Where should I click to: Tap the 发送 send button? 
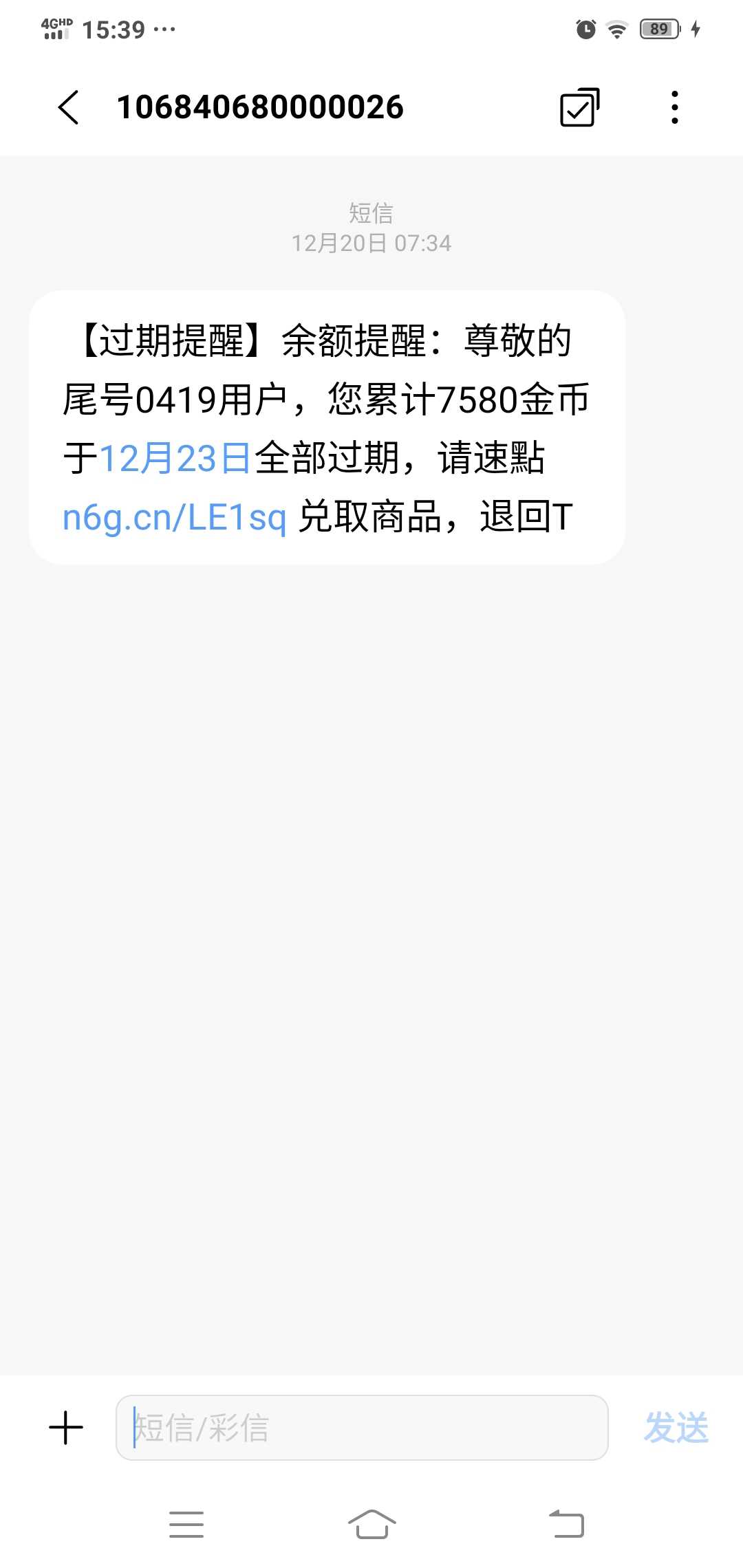click(x=676, y=1428)
